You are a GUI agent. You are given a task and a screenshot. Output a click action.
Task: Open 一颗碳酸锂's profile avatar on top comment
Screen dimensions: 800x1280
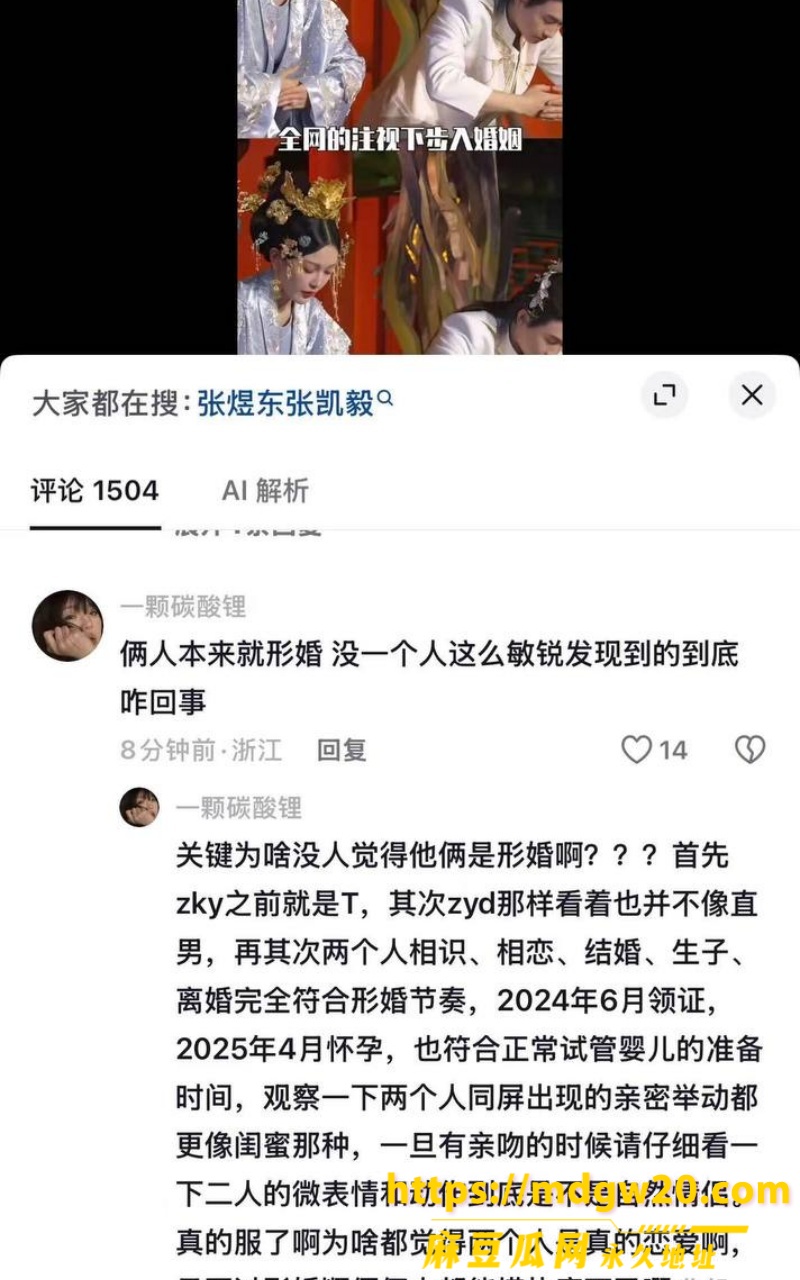click(67, 626)
